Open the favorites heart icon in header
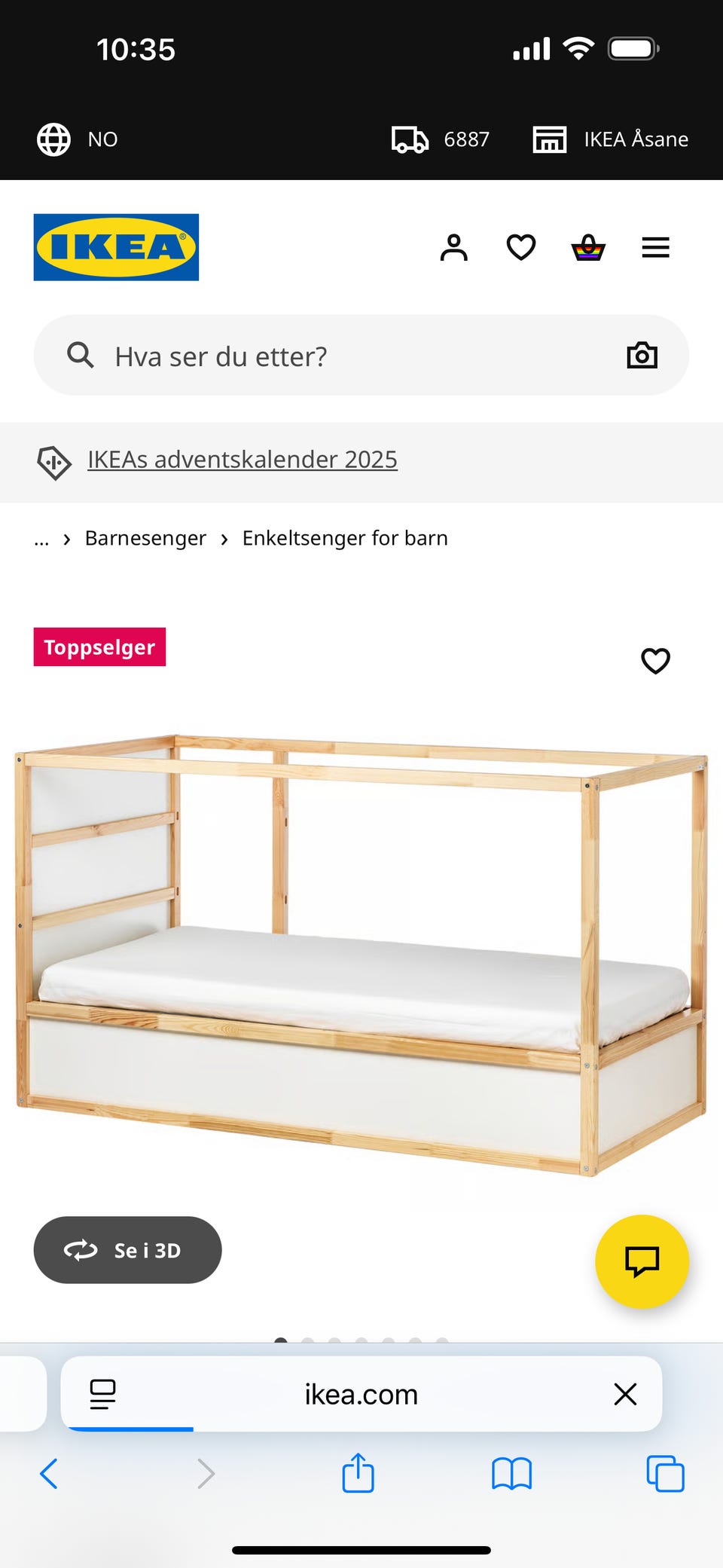The height and width of the screenshot is (1568, 723). tap(520, 246)
